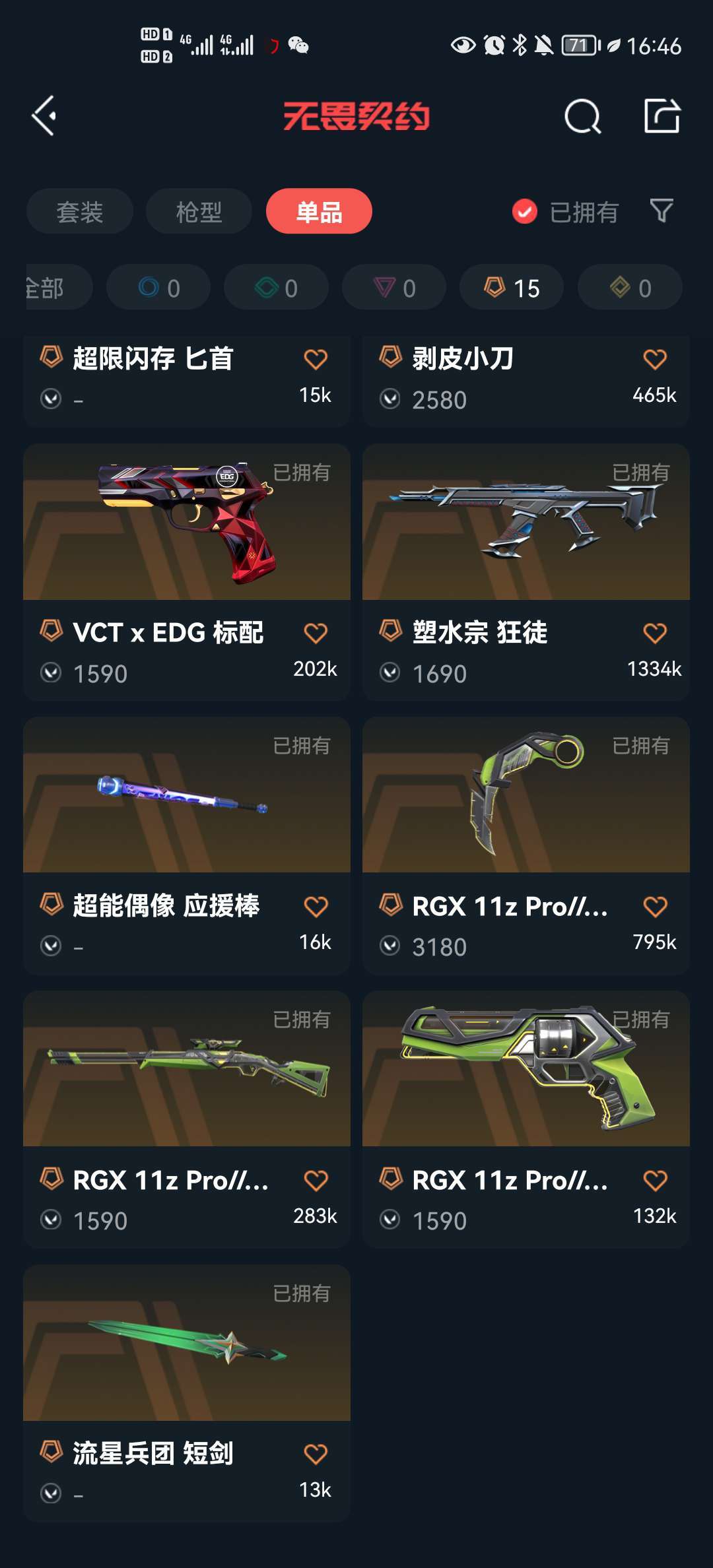The height and width of the screenshot is (1568, 713).
Task: Switch to the 套装 tab
Action: coord(80,212)
